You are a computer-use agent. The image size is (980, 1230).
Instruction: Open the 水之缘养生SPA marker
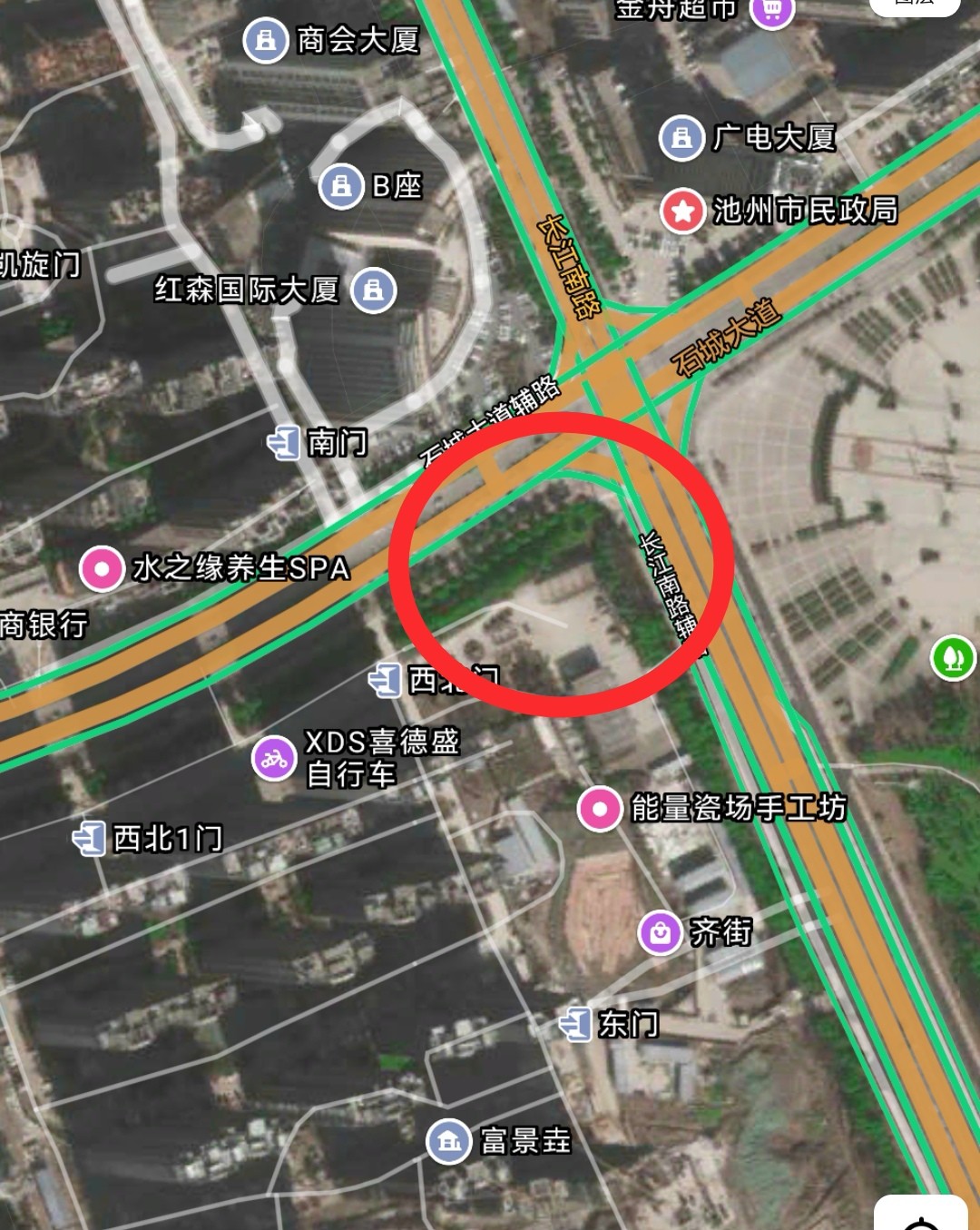point(102,569)
